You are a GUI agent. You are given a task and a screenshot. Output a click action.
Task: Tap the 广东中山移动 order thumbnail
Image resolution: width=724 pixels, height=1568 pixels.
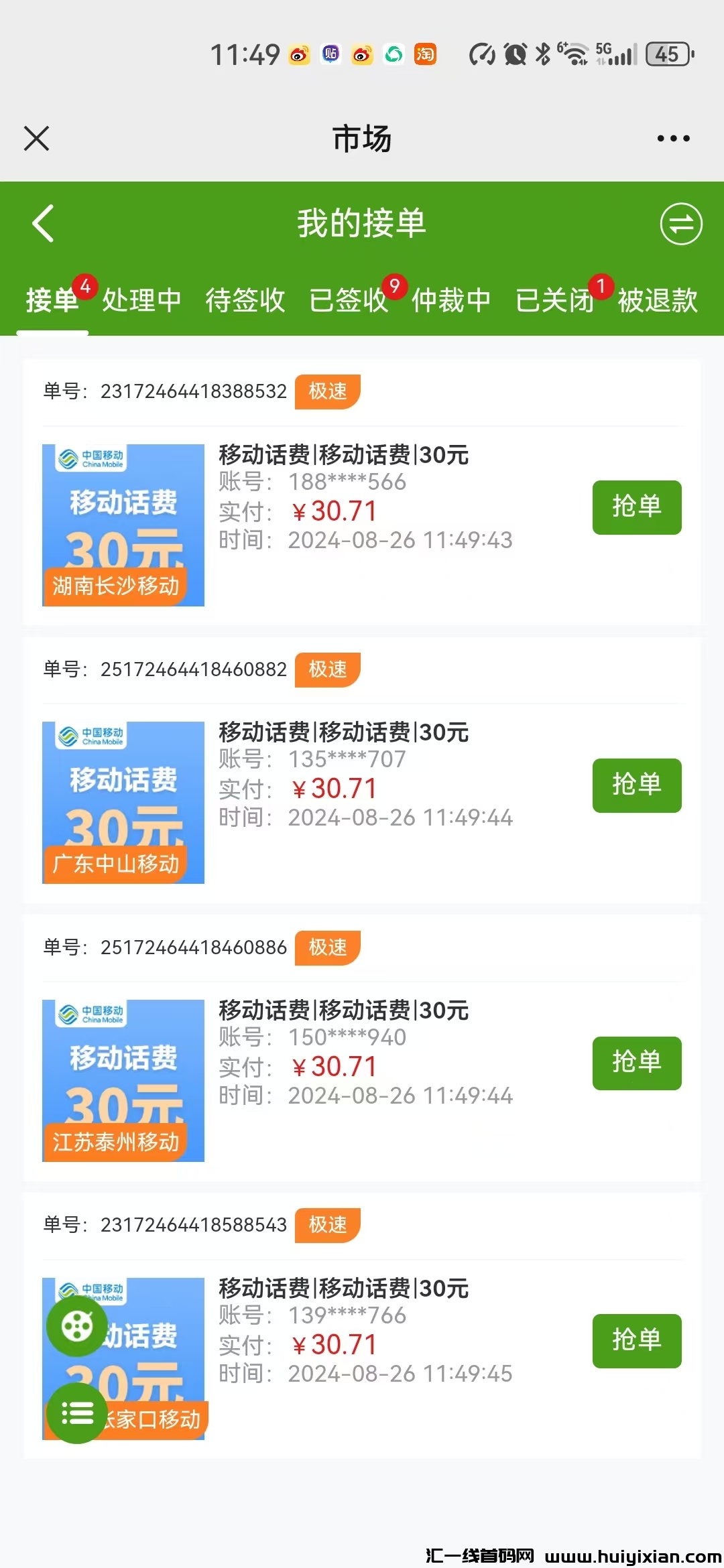click(123, 802)
